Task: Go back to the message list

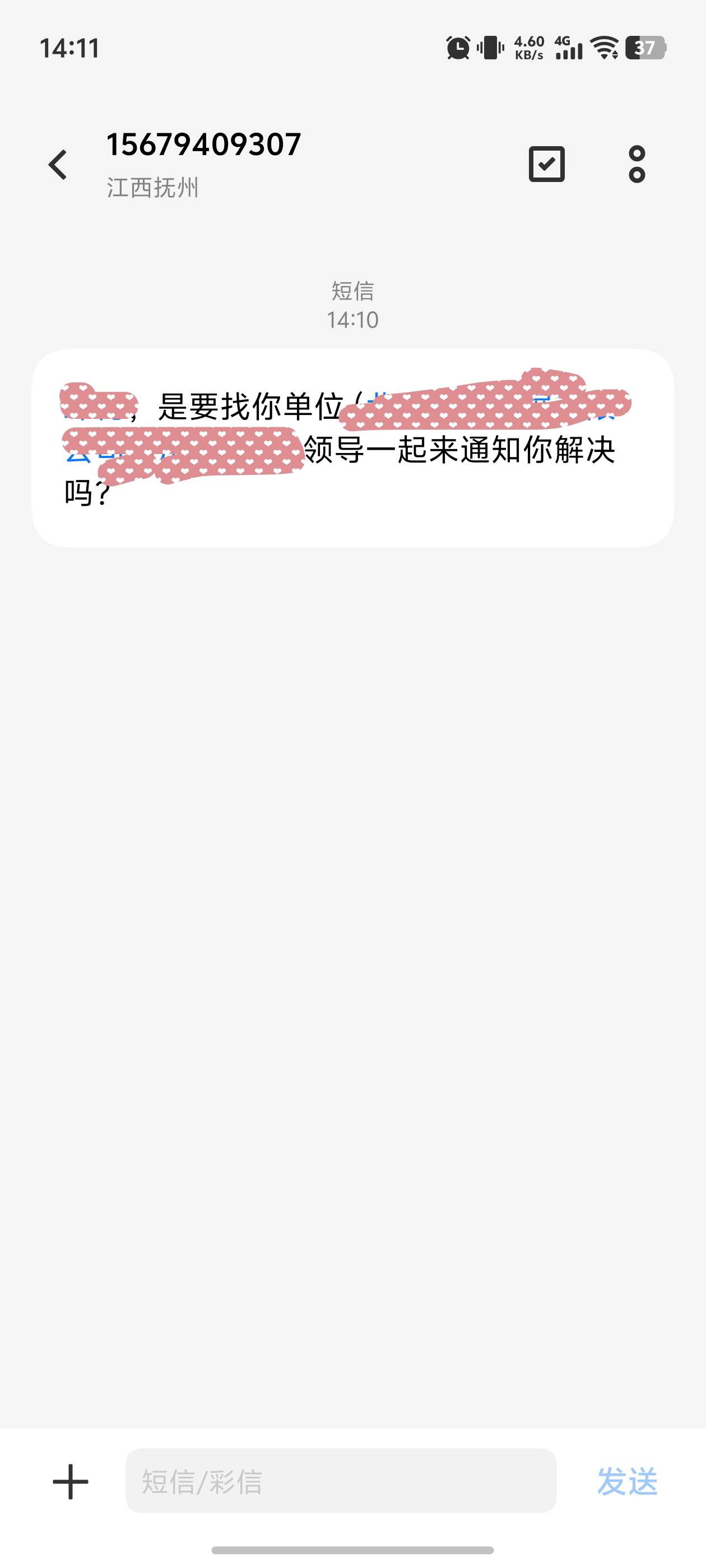Action: click(x=58, y=165)
